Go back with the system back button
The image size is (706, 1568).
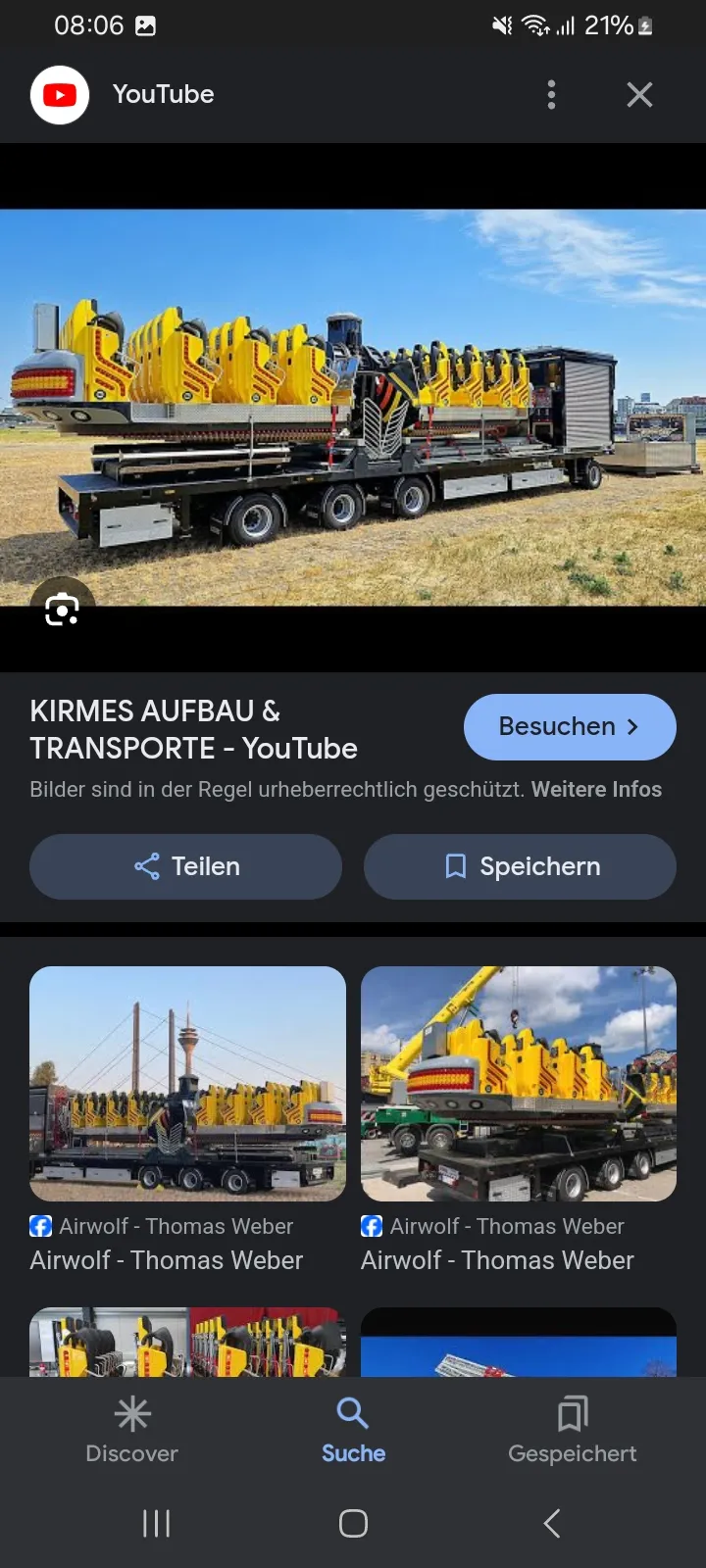point(552,1523)
